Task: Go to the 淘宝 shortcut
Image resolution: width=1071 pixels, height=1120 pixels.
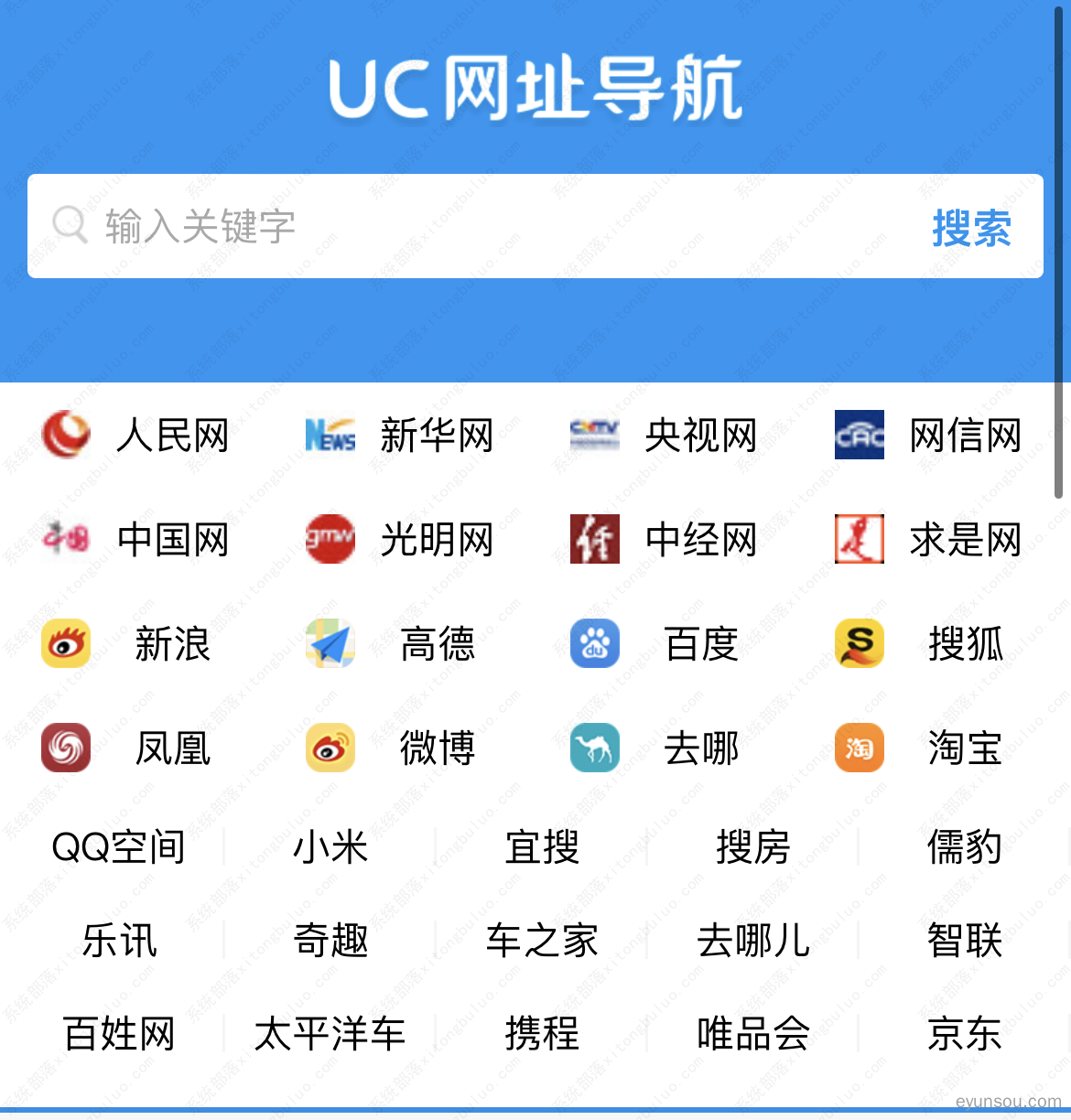Action: click(x=929, y=748)
